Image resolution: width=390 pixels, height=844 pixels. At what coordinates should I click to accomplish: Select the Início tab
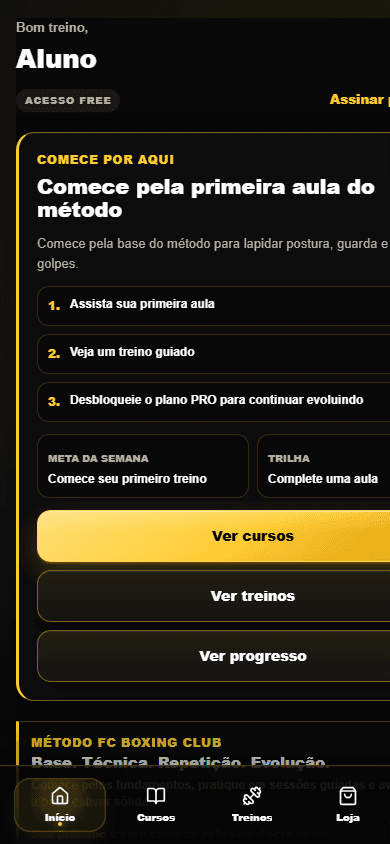[x=60, y=805]
